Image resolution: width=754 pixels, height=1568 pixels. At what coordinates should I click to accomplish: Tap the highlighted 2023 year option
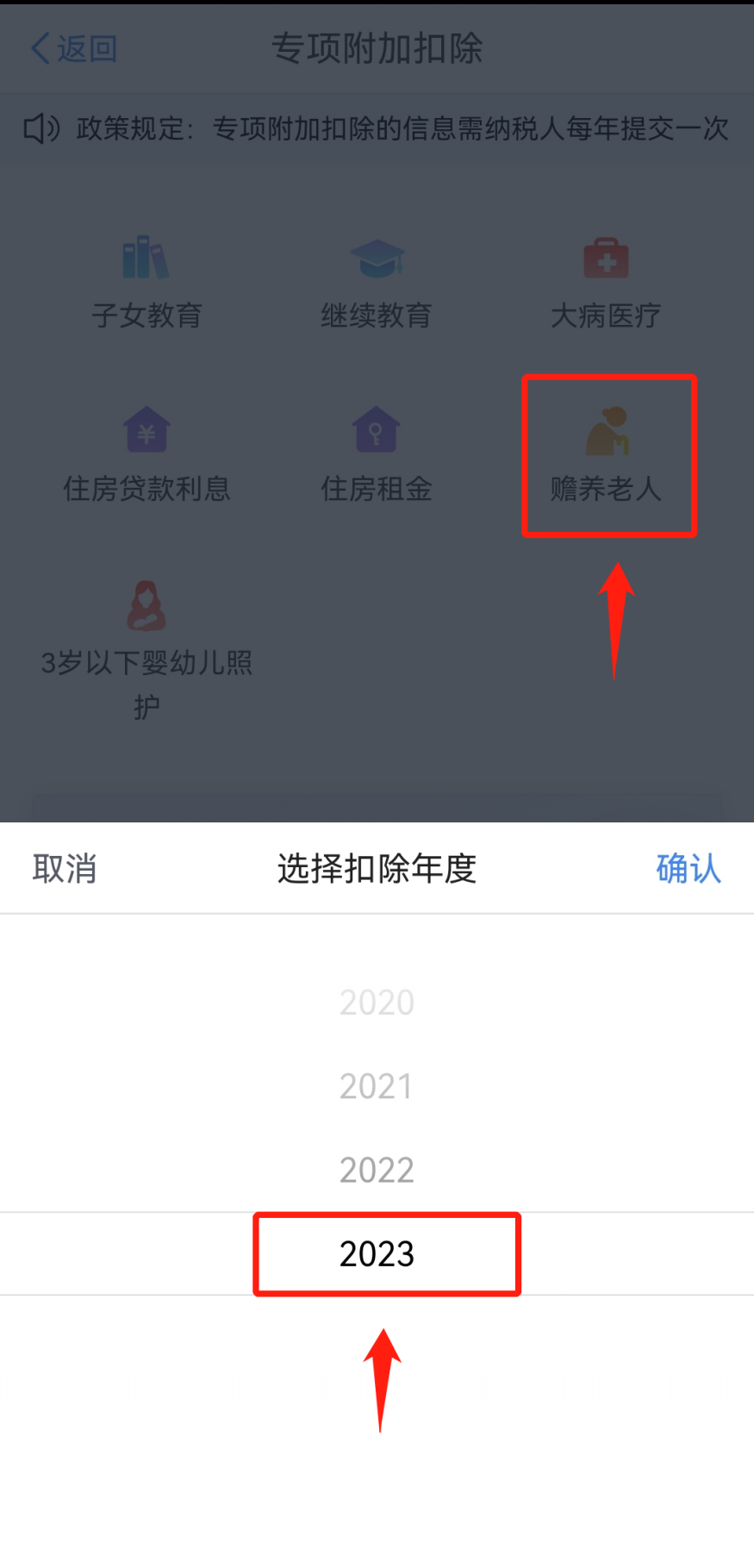pyautogui.click(x=377, y=1253)
